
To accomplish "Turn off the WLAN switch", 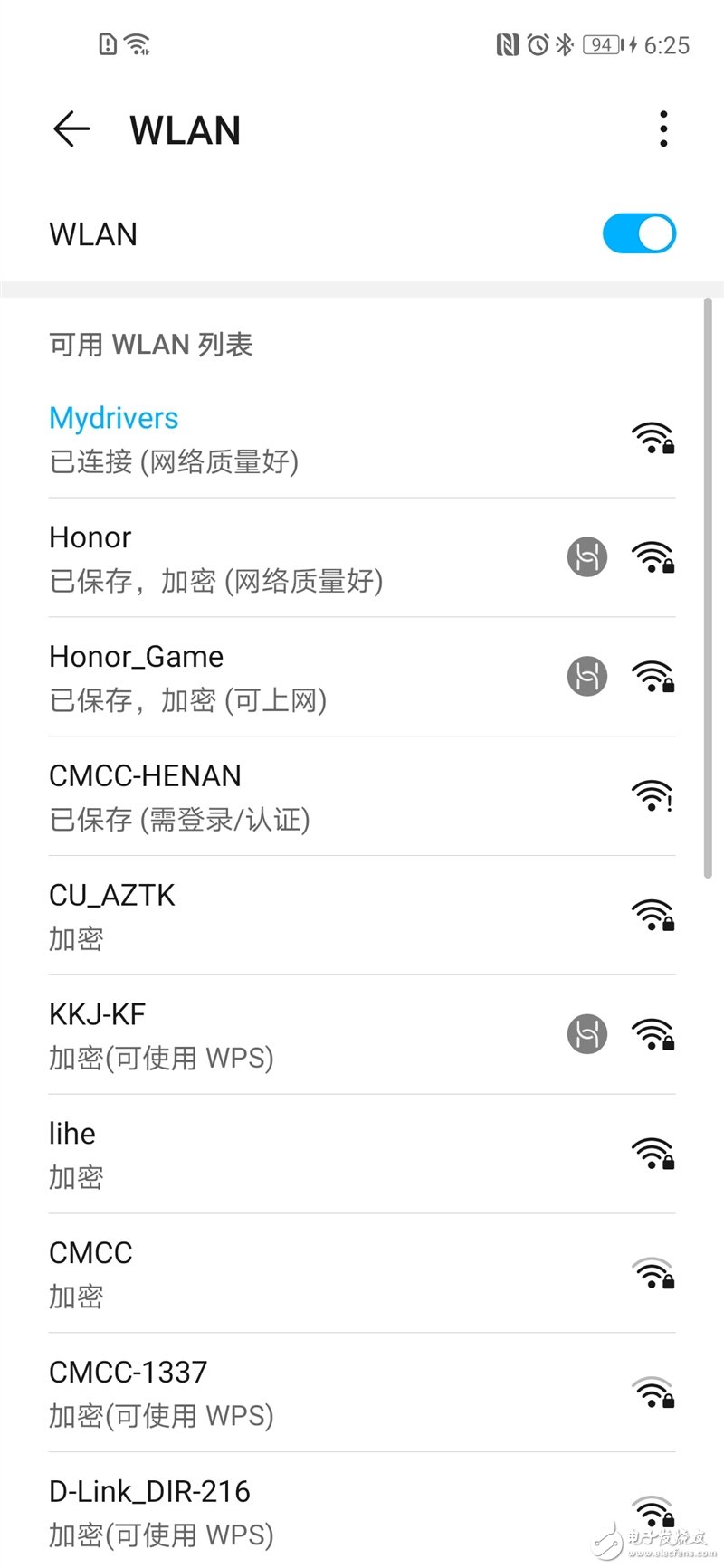I will pos(639,233).
